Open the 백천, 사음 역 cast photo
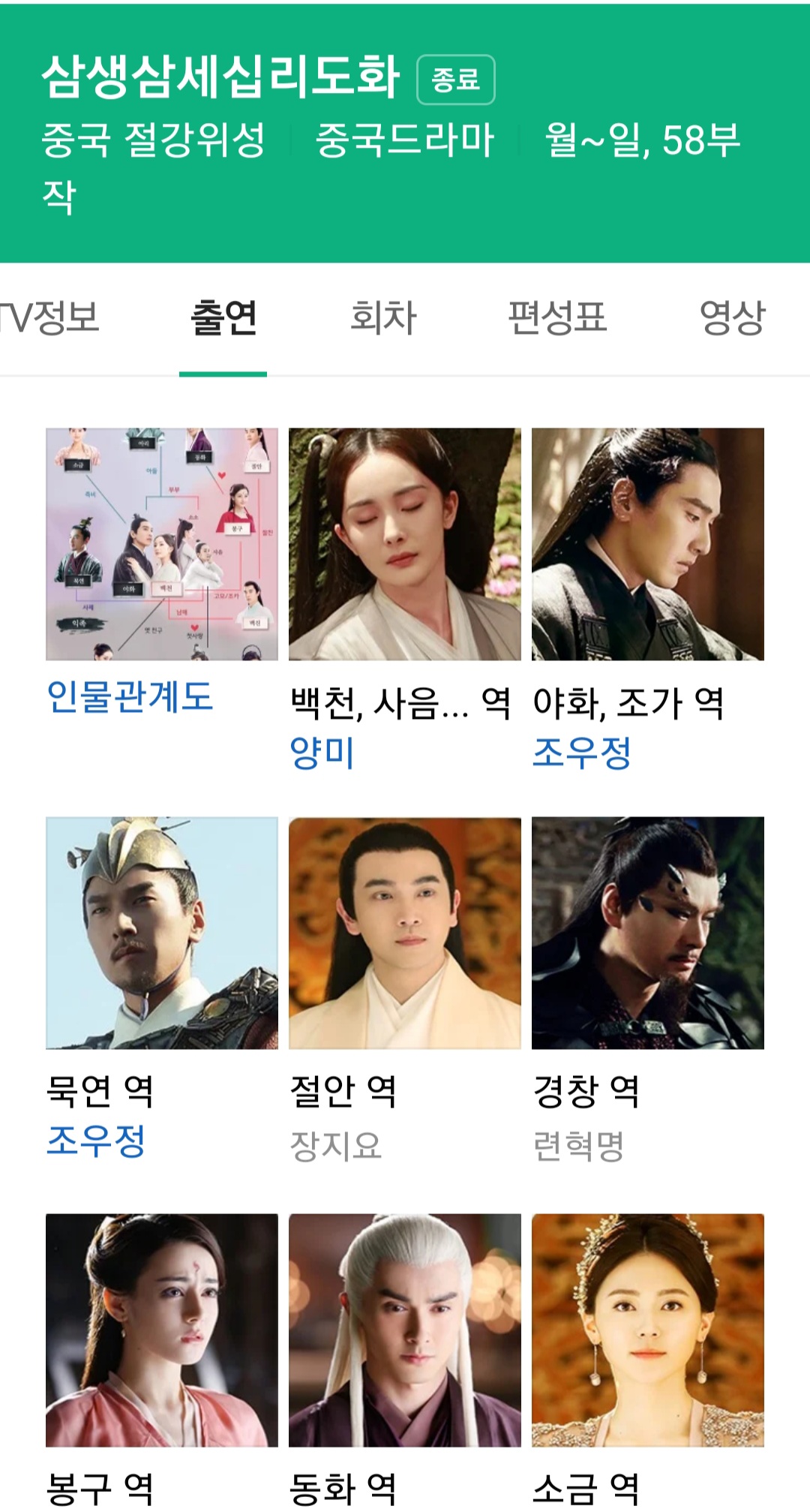 tap(405, 544)
